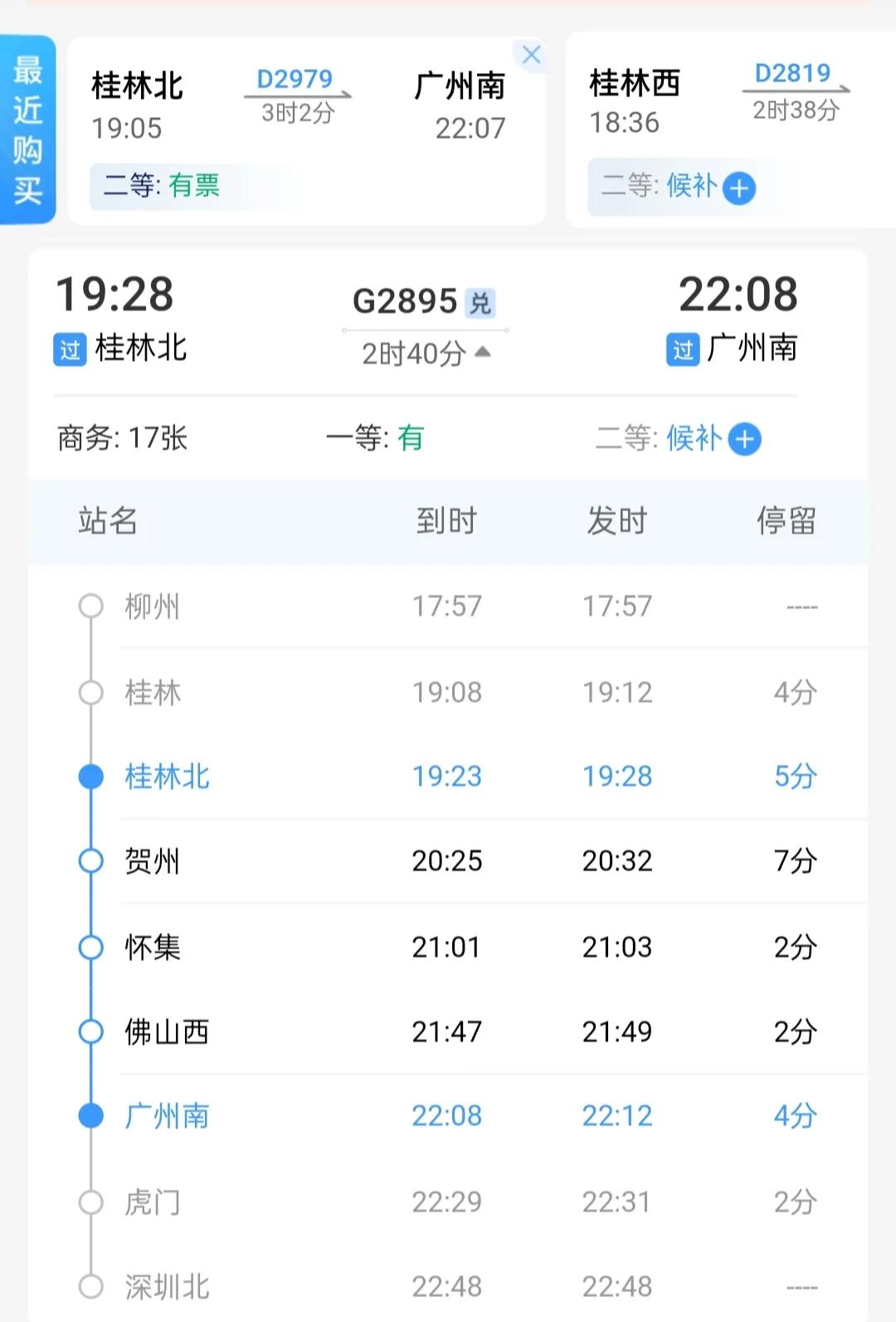This screenshot has width=896, height=1322.
Task: Select the blue 广州南 stop marker on timeline
Action: 90,1115
